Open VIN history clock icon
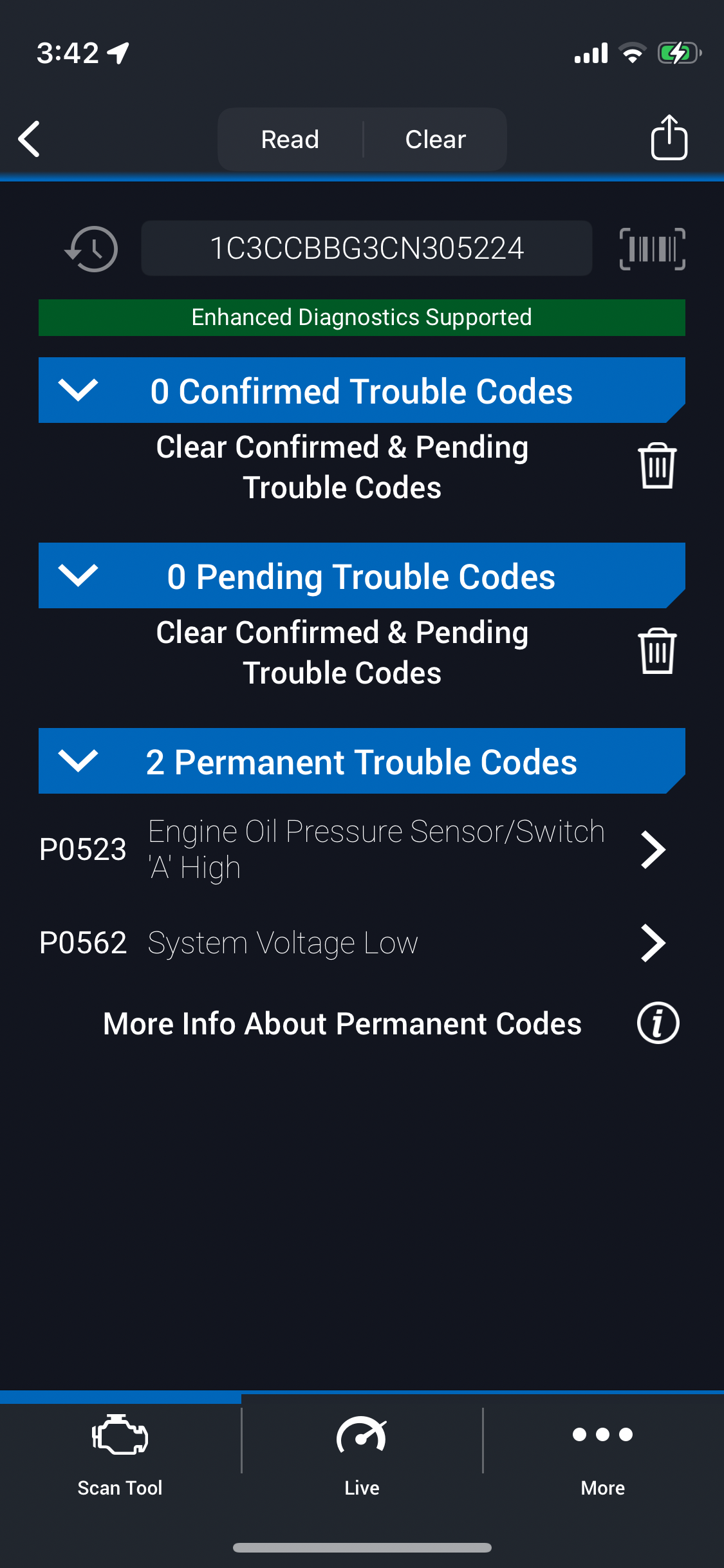The height and width of the screenshot is (1568, 724). (x=91, y=248)
